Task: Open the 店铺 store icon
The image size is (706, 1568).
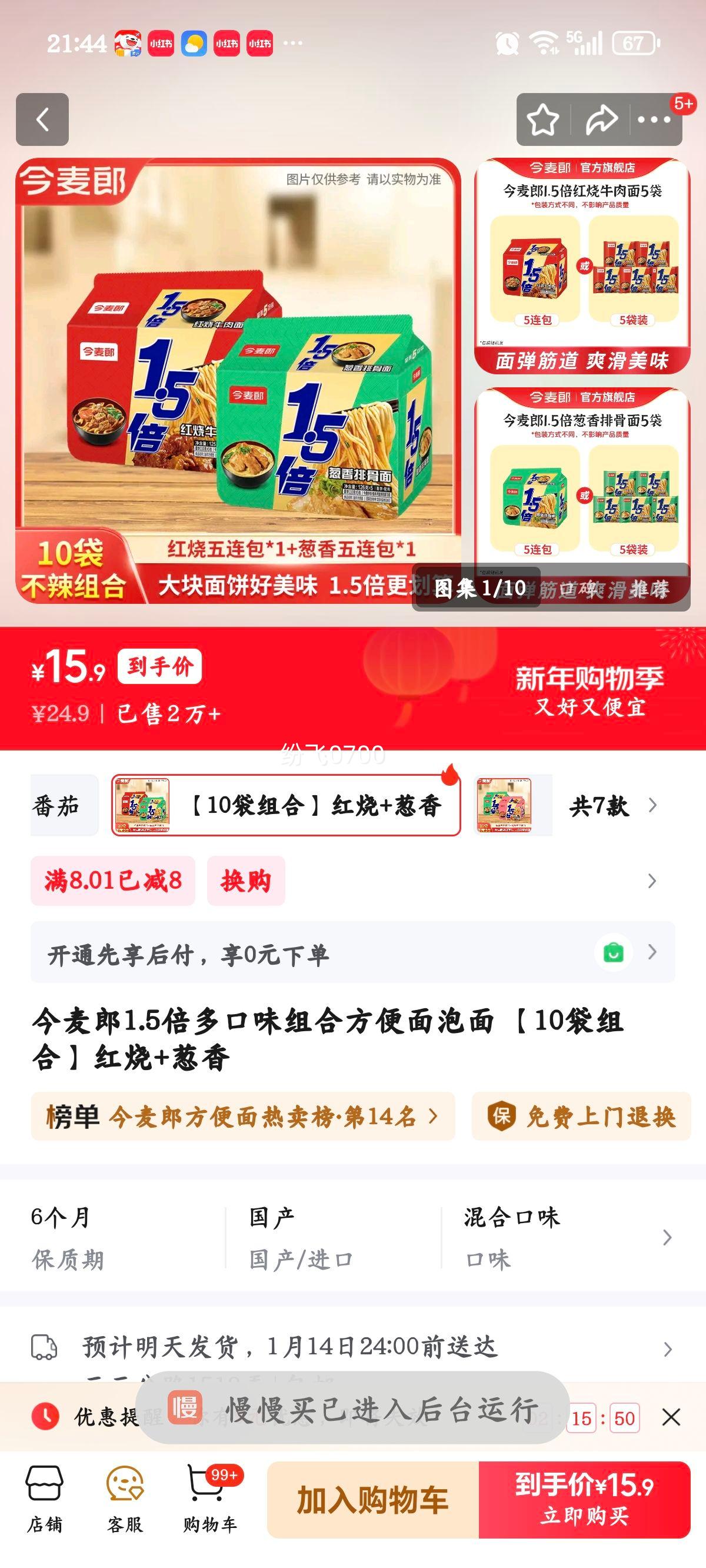Action: (x=46, y=1491)
